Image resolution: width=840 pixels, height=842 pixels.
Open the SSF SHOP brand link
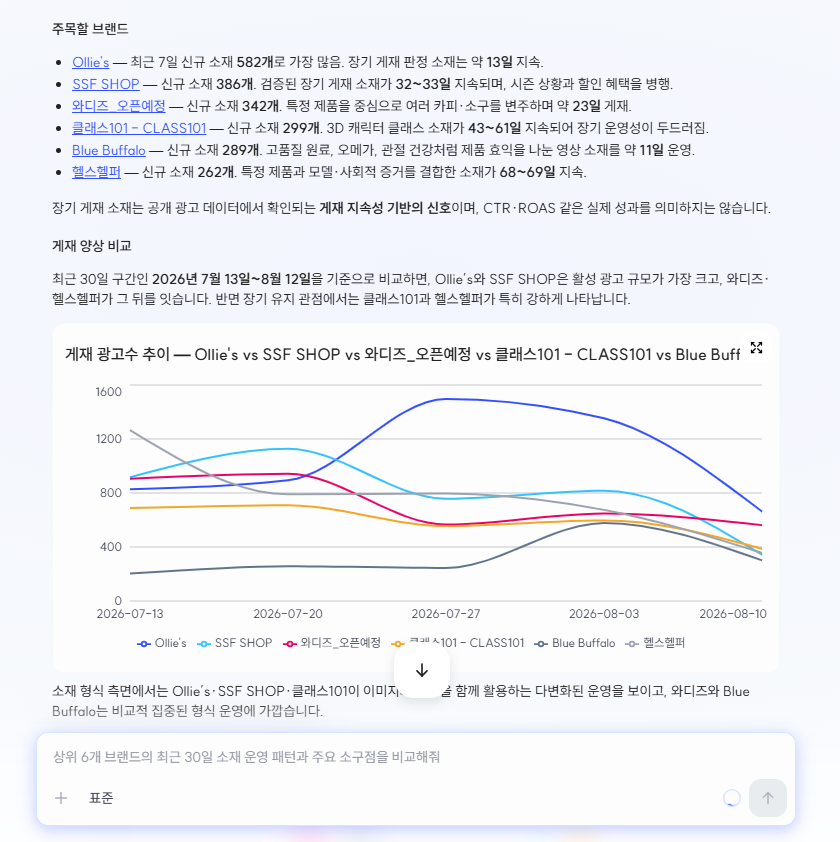(106, 84)
